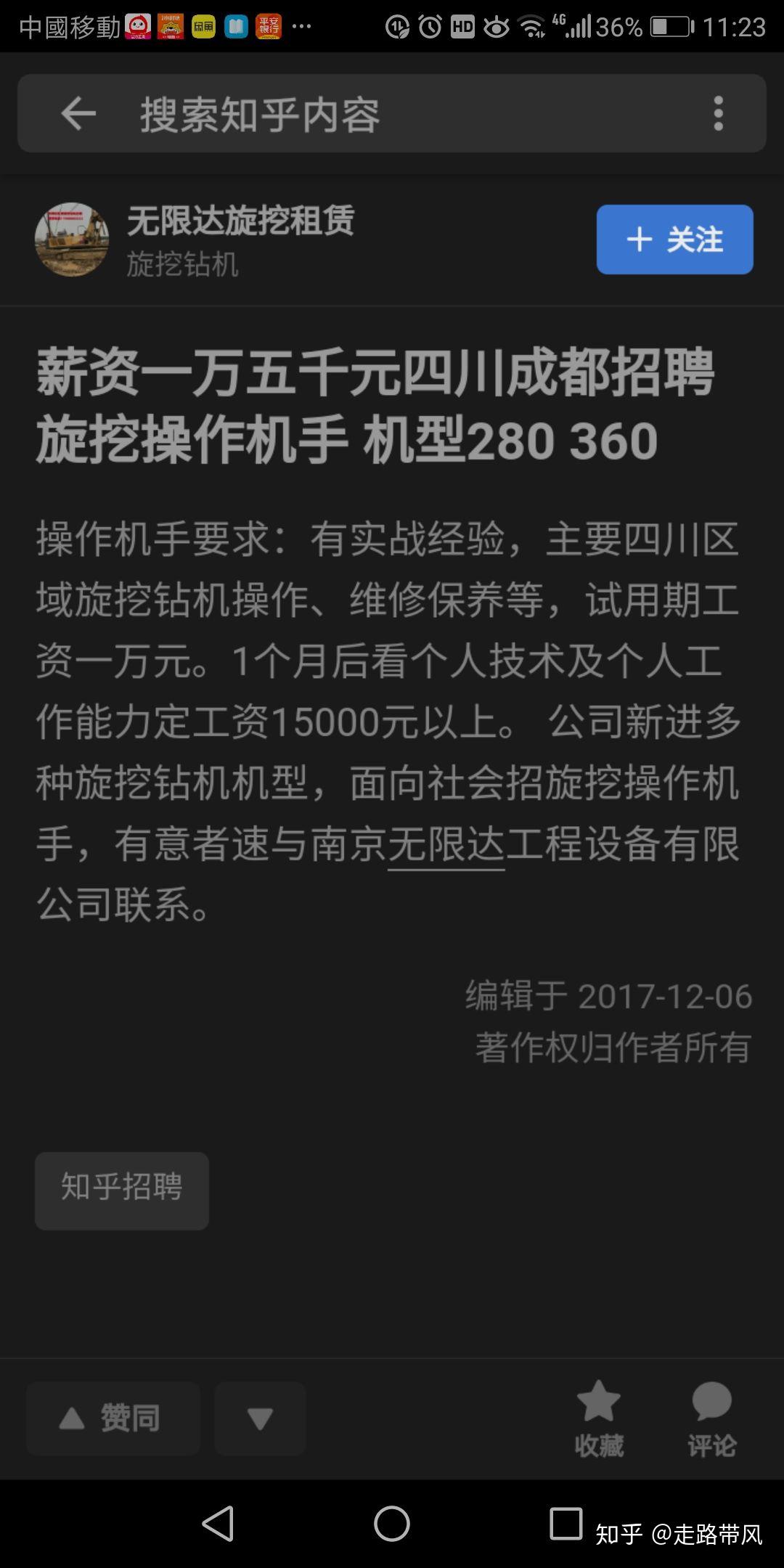784x1568 pixels.
Task: Open the three-dot overflow menu
Action: tap(718, 114)
